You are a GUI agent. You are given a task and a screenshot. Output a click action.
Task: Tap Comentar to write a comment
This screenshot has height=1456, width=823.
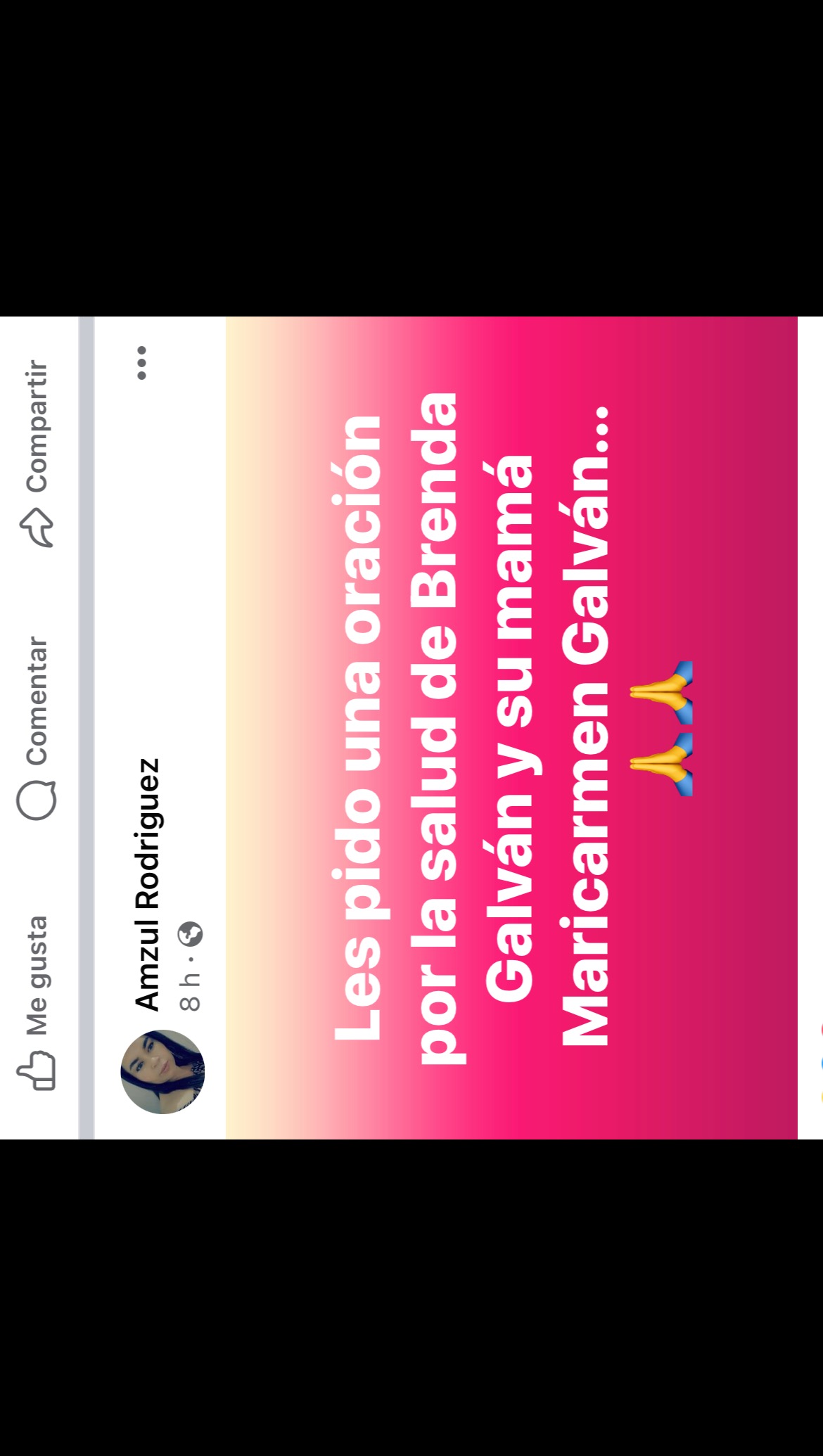(x=37, y=728)
